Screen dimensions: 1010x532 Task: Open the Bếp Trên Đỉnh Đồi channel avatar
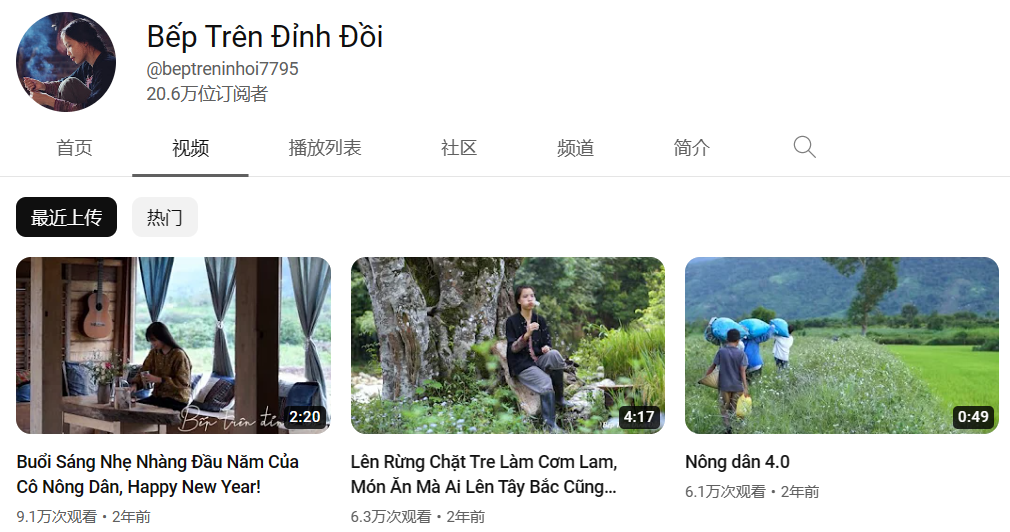click(66, 62)
